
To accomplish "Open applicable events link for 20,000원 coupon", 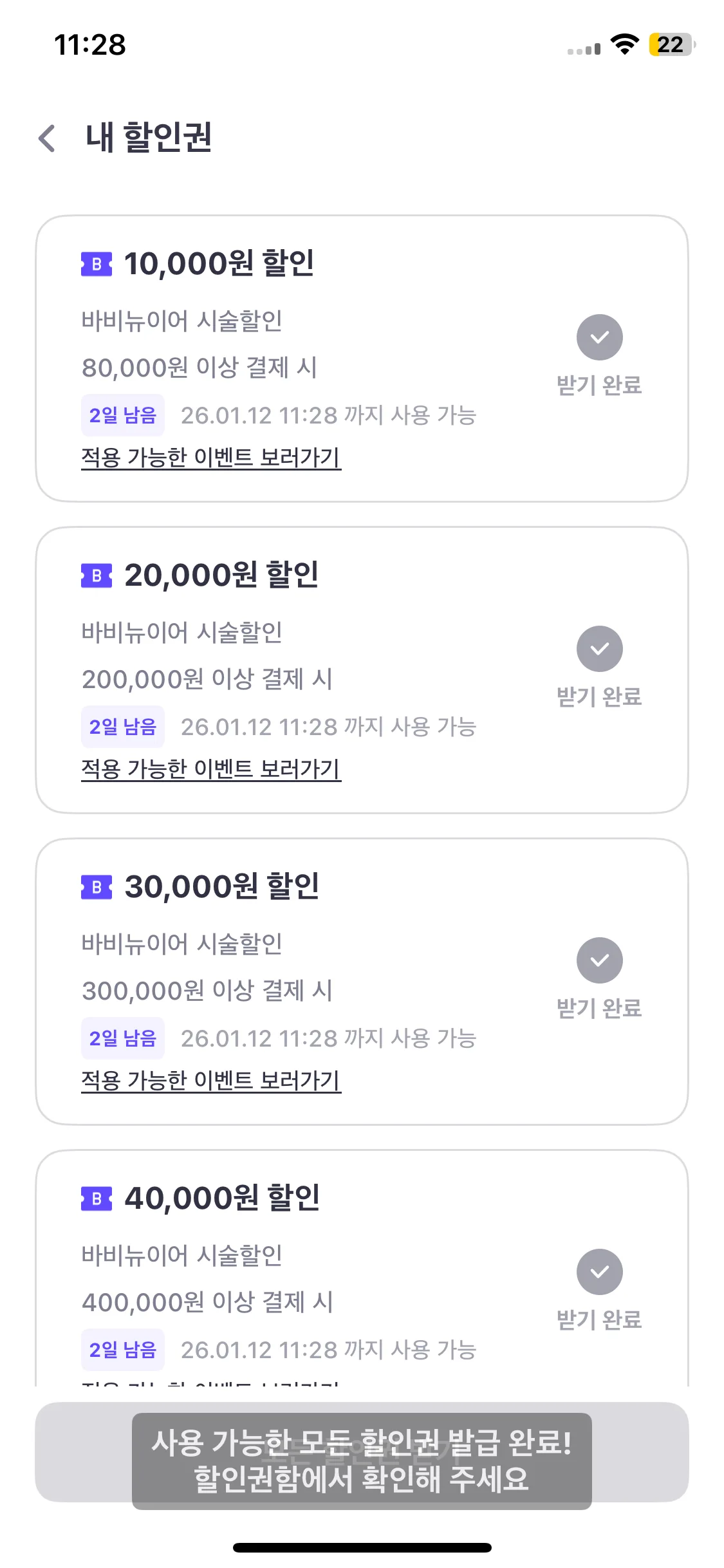I will [x=210, y=769].
